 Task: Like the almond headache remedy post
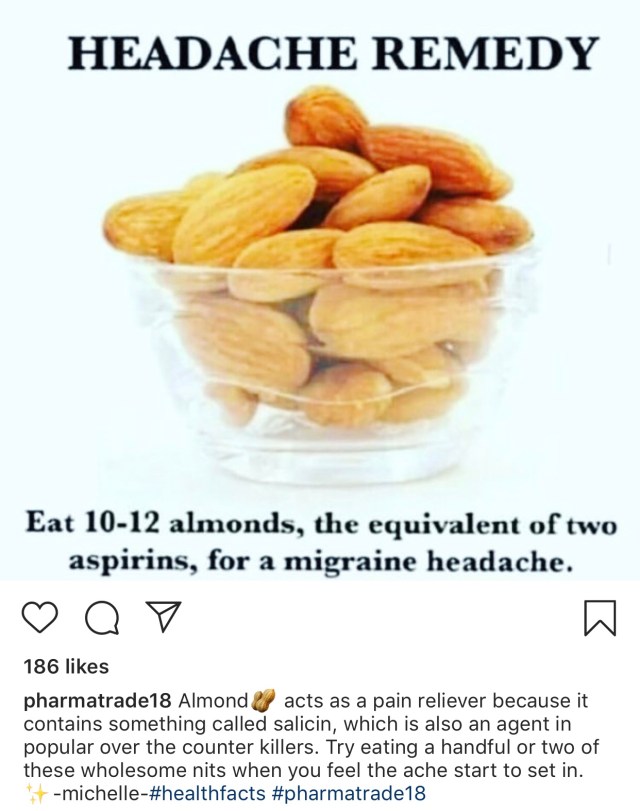pos(40,619)
